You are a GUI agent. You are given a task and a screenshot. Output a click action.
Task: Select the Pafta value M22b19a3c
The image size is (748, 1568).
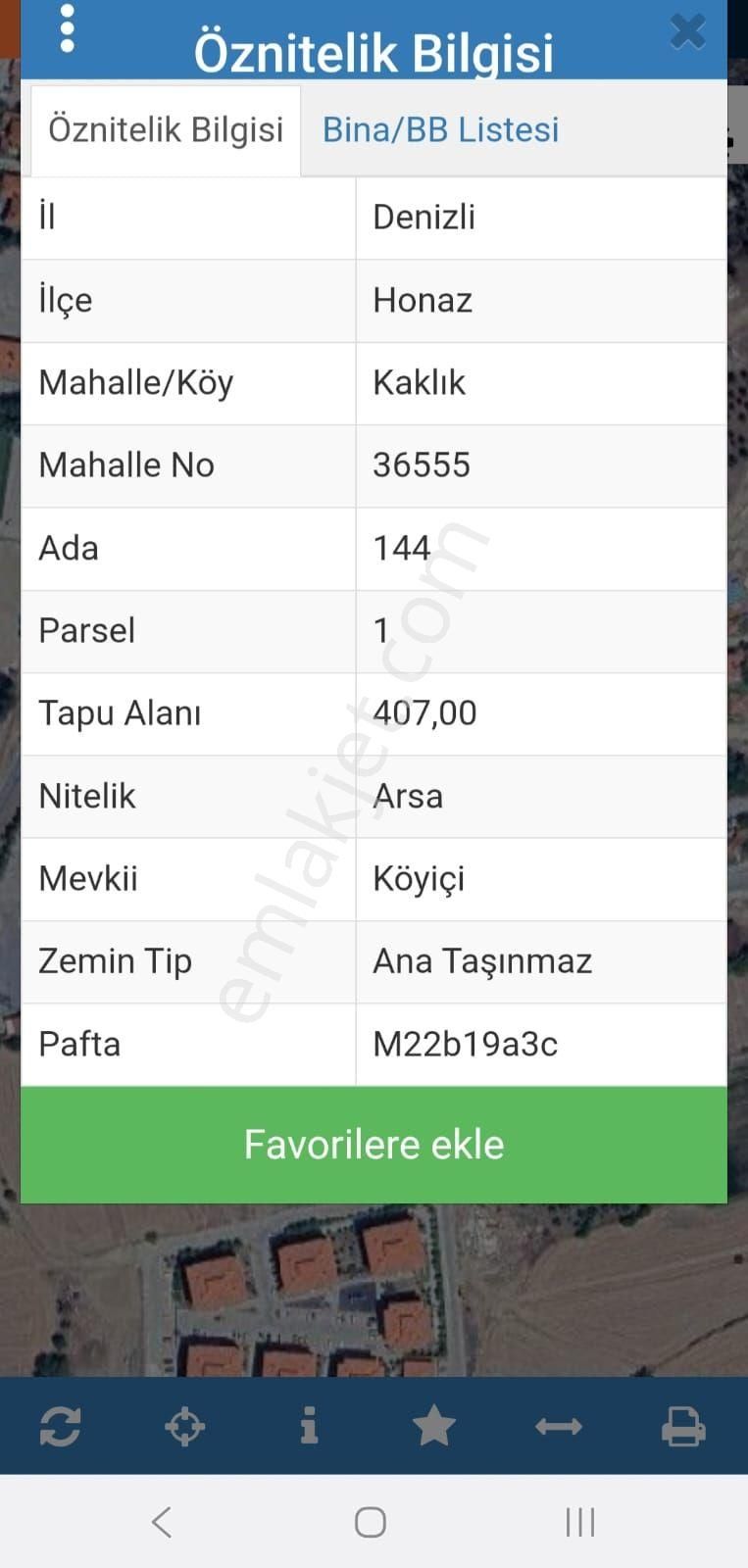464,1044
